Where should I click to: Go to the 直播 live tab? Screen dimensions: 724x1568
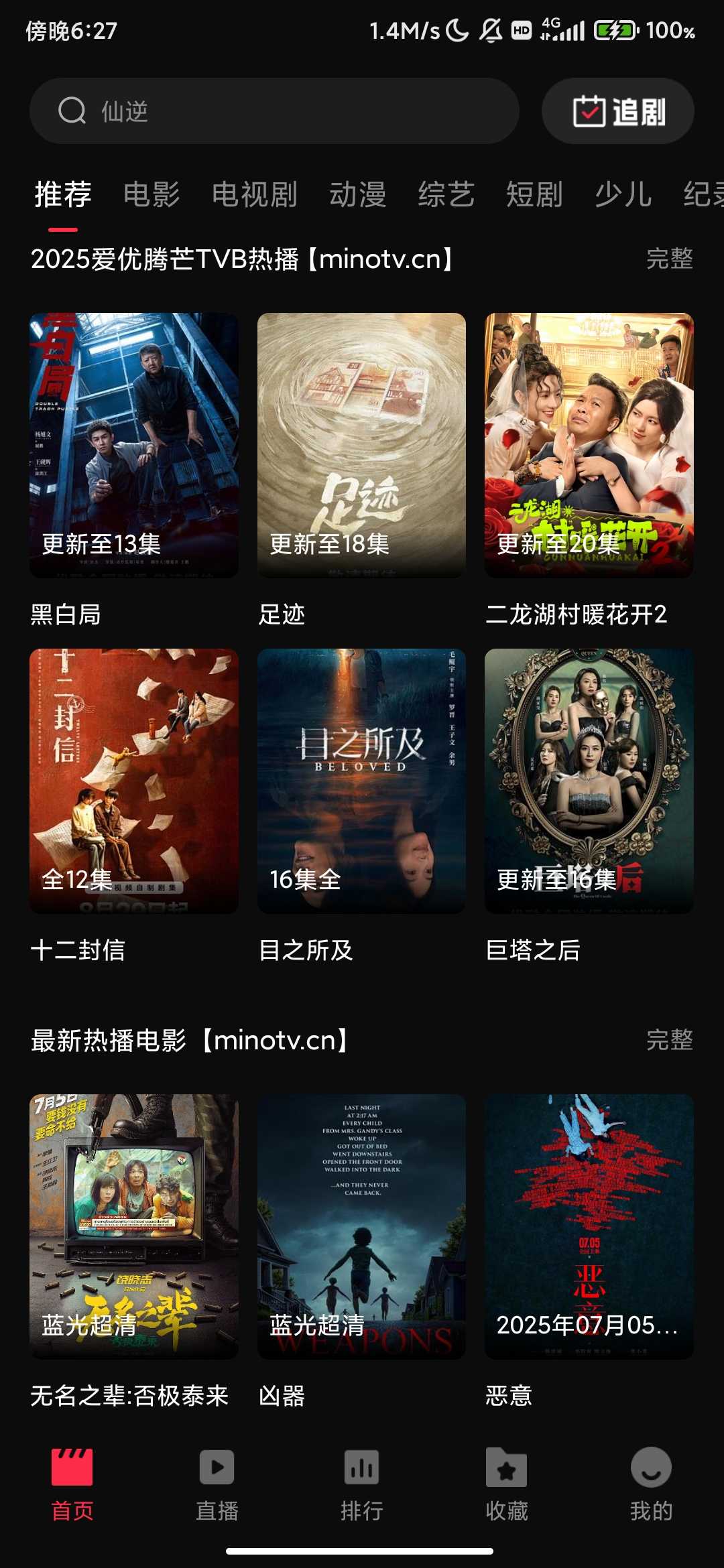pos(217,1484)
